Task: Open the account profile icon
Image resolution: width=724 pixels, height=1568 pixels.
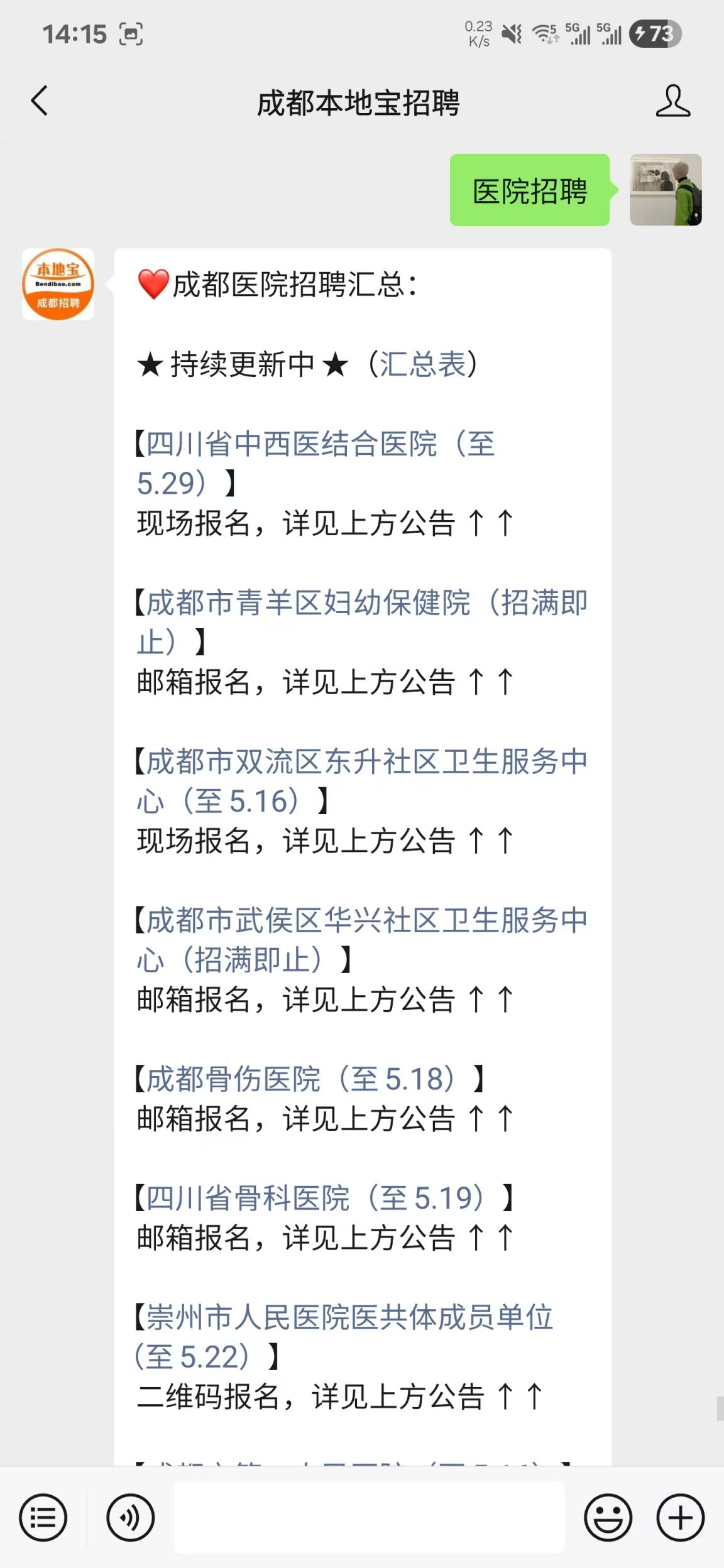Action: [672, 101]
